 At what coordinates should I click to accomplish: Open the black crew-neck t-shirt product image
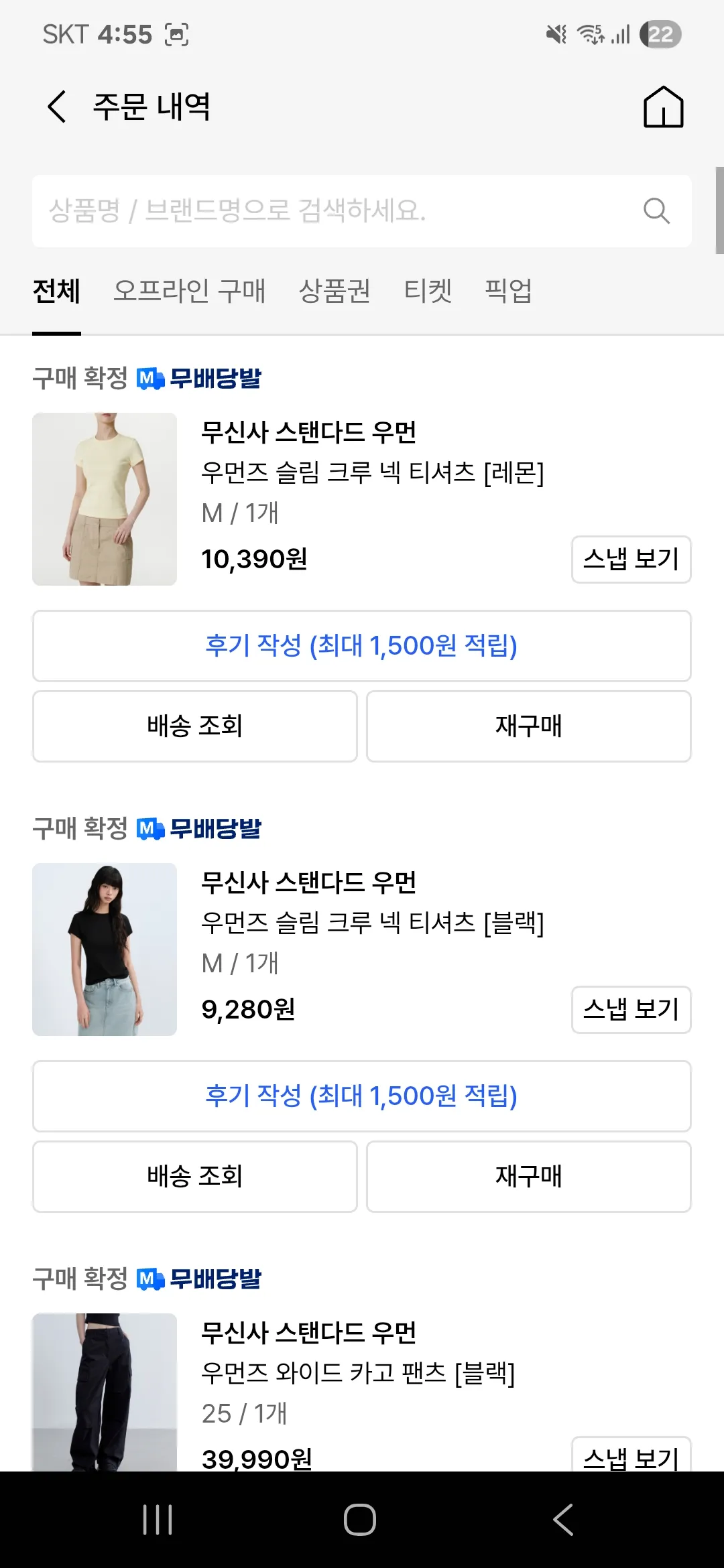105,950
